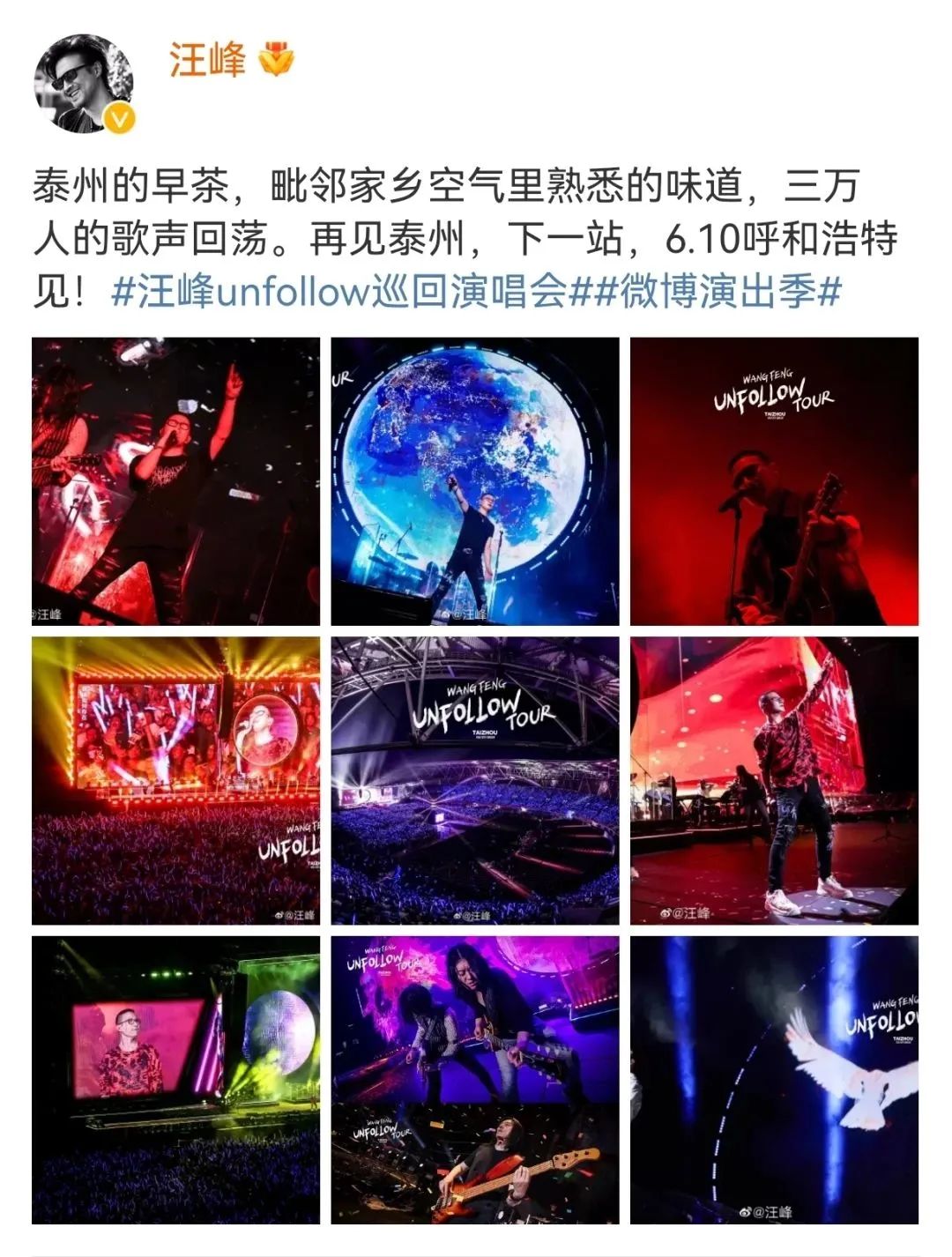
Task: Open red photo of guitarist at microphone
Action: [774, 481]
